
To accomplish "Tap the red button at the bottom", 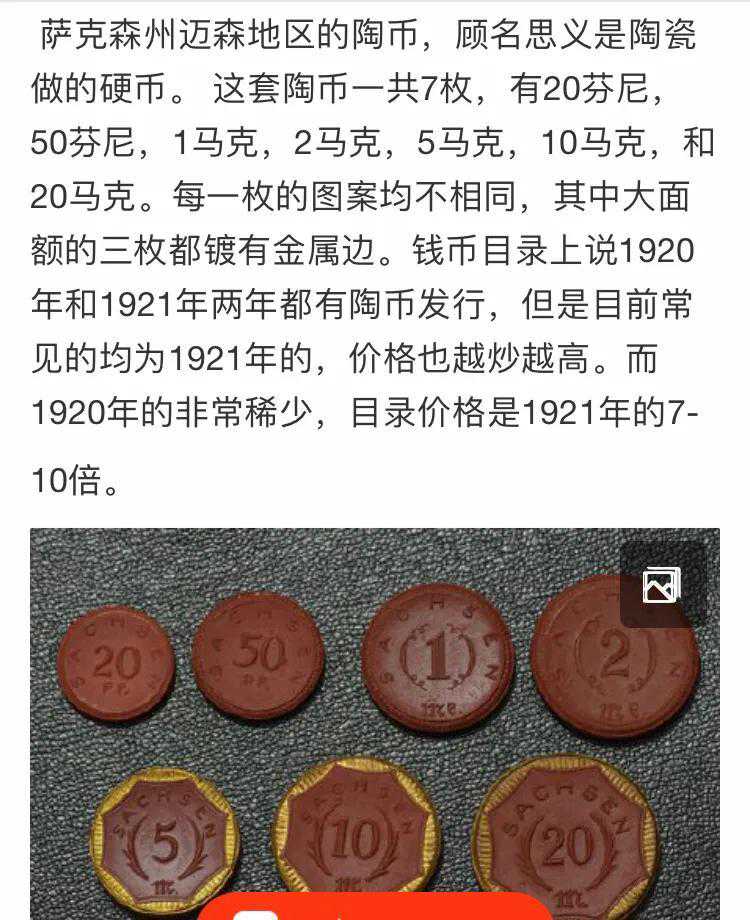I will click(x=374, y=908).
